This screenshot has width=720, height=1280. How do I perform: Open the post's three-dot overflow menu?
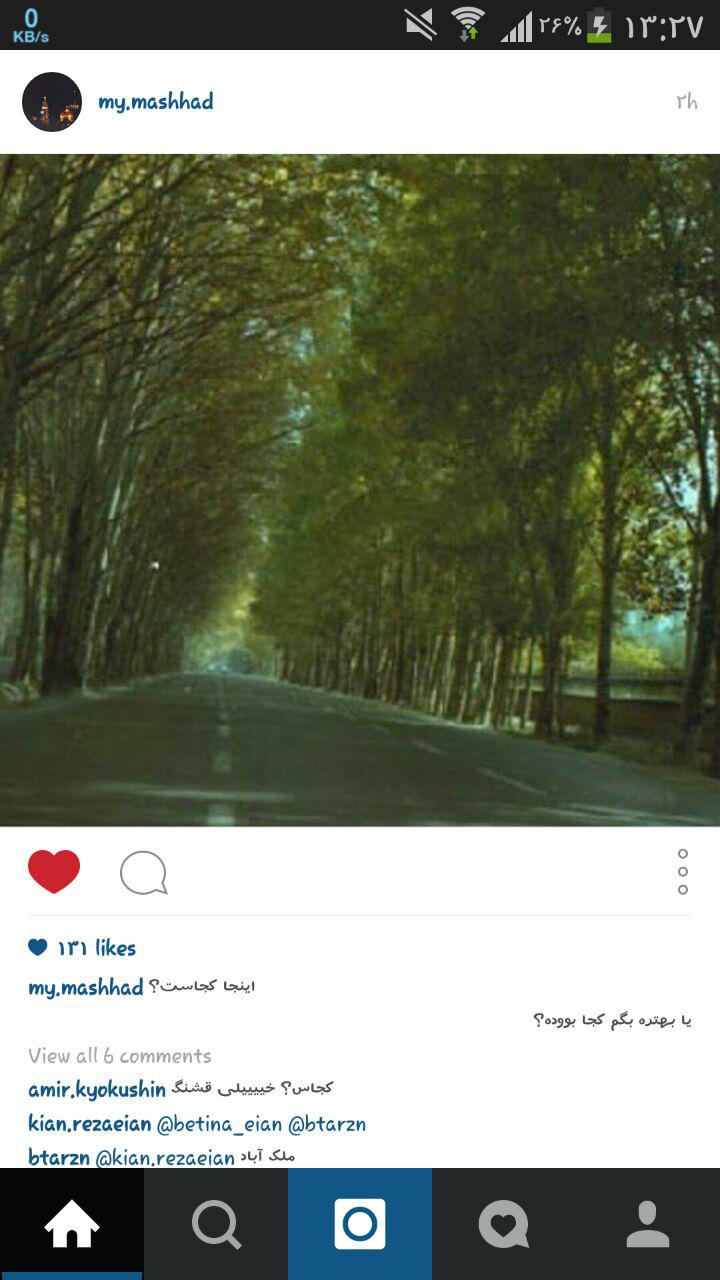[682, 872]
